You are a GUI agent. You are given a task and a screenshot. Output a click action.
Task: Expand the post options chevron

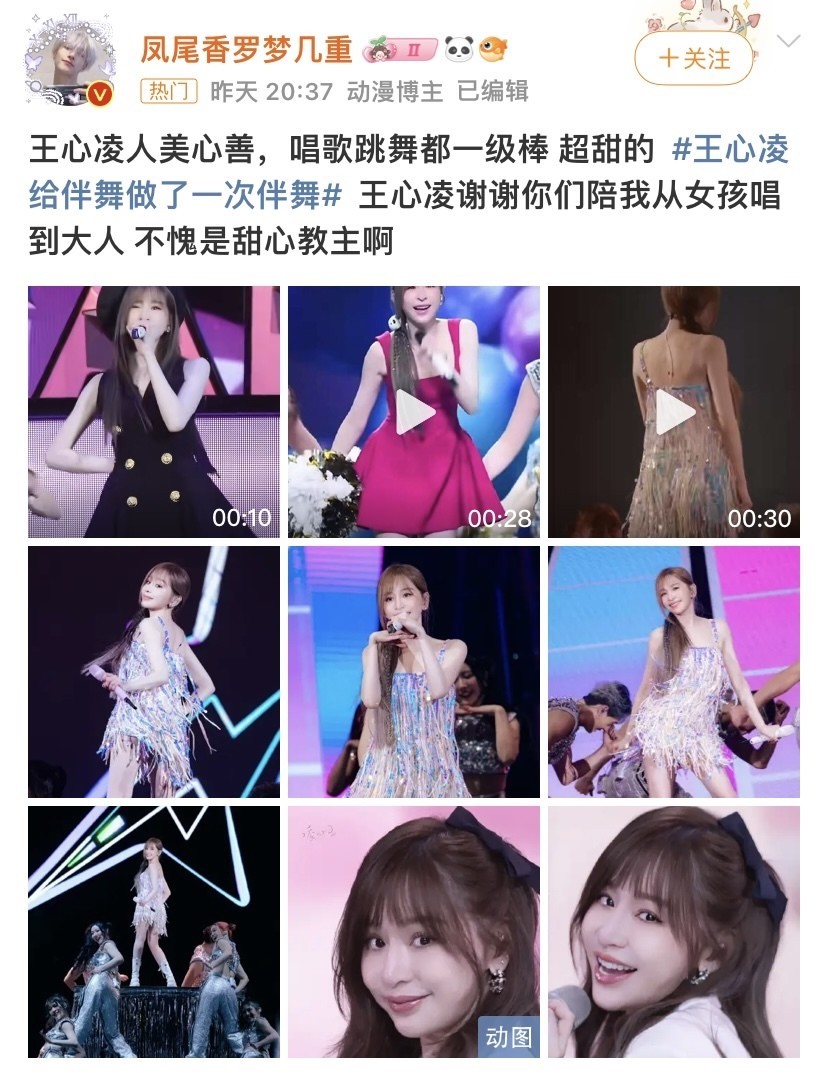(789, 42)
